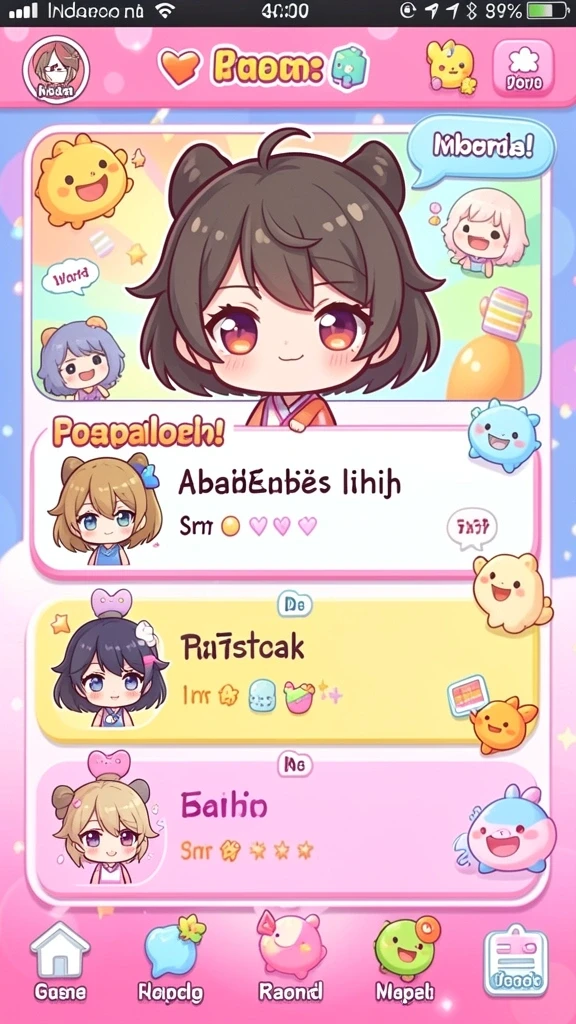Open the pink flower button in the top bar
The image size is (576, 1024).
pos(523,68)
